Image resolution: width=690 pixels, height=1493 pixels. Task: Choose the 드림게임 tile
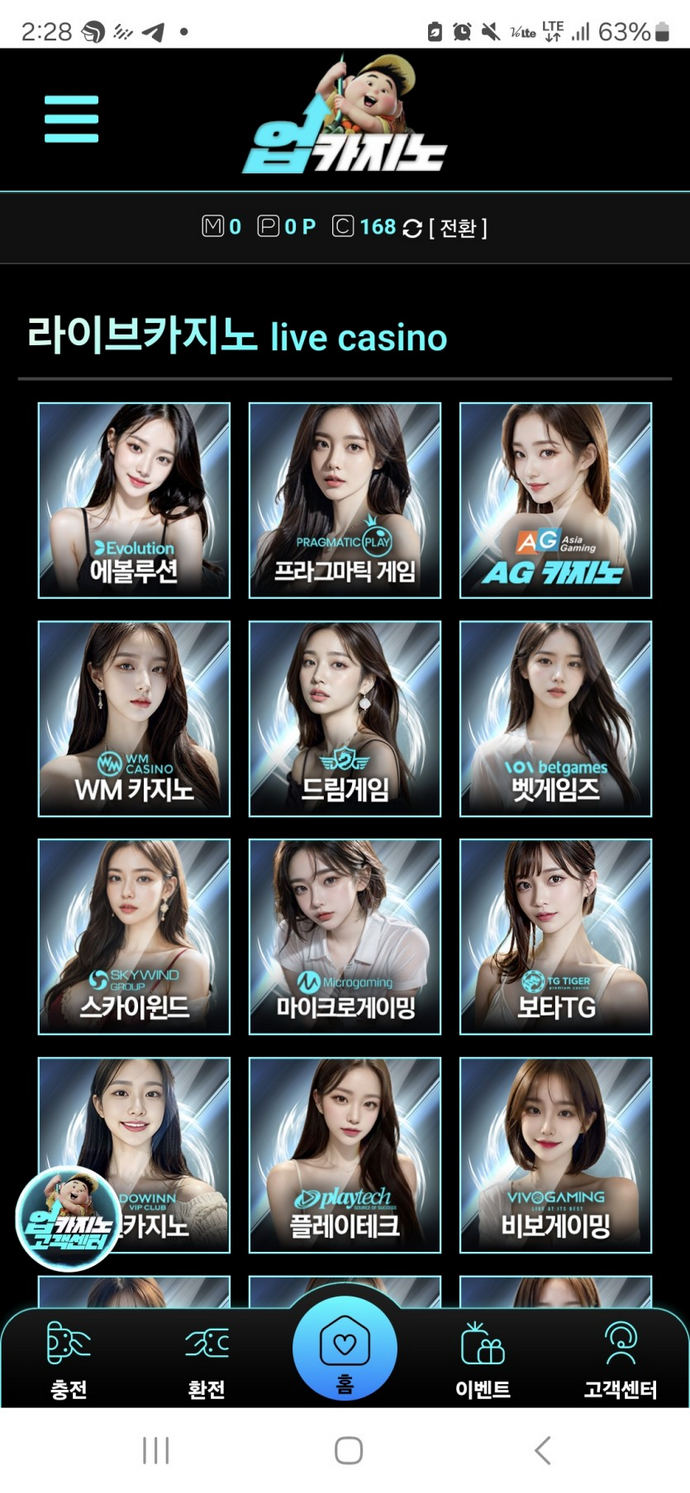[345, 718]
